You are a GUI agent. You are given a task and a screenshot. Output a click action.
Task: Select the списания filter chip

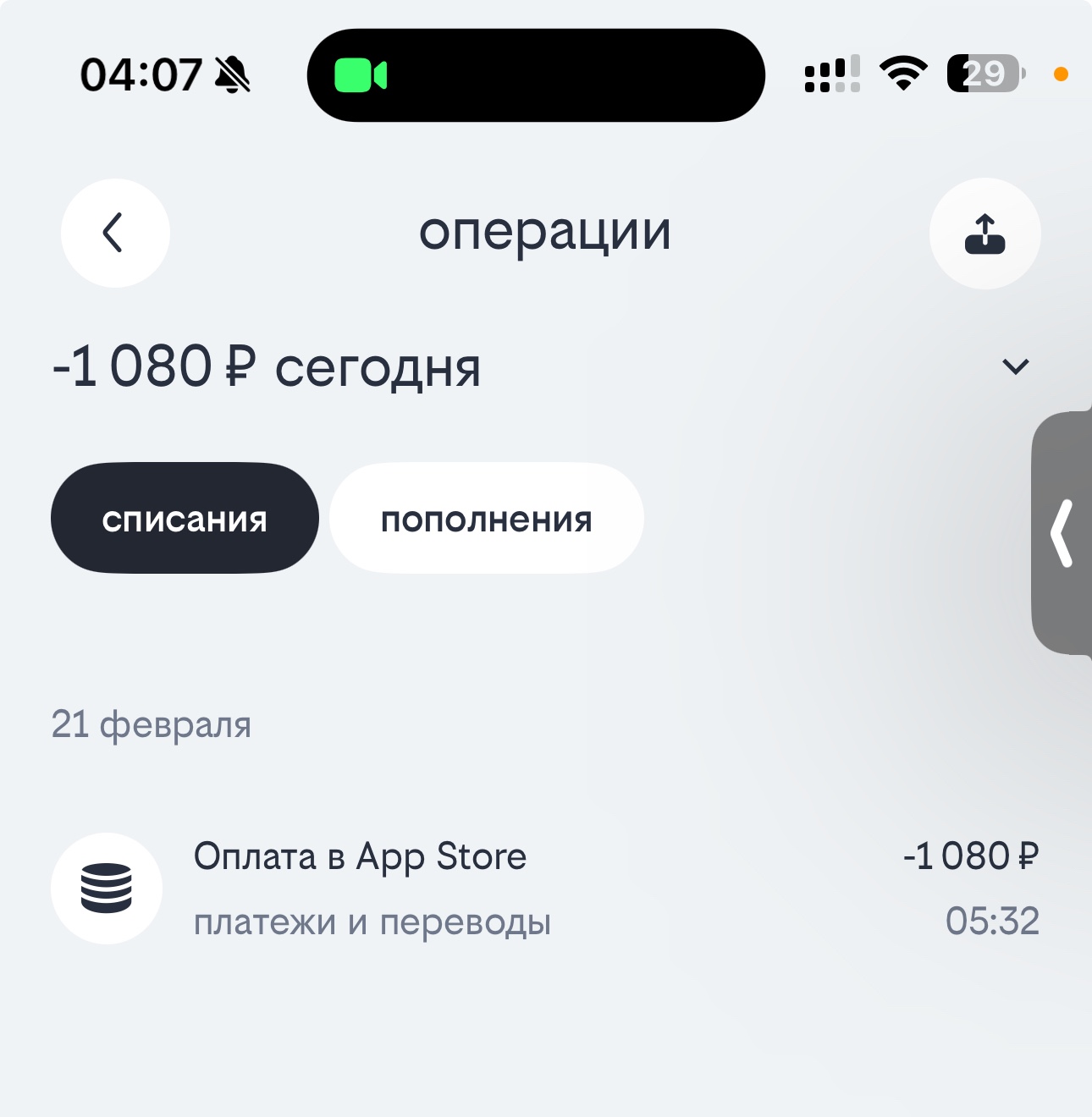click(x=185, y=518)
